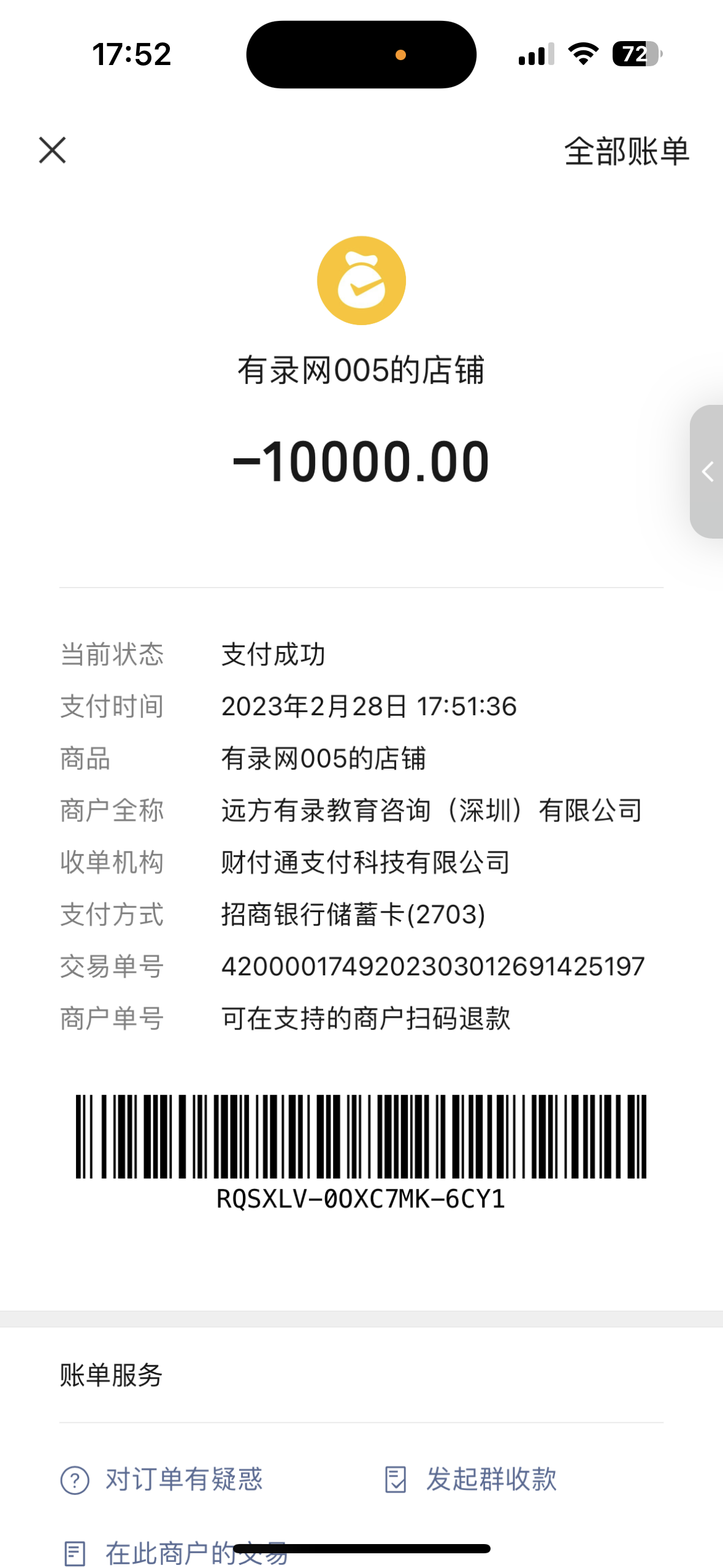Screen dimensions: 723x1568
Task: Tap 对订单有疑惑 order help link
Action: pyautogui.click(x=162, y=1480)
